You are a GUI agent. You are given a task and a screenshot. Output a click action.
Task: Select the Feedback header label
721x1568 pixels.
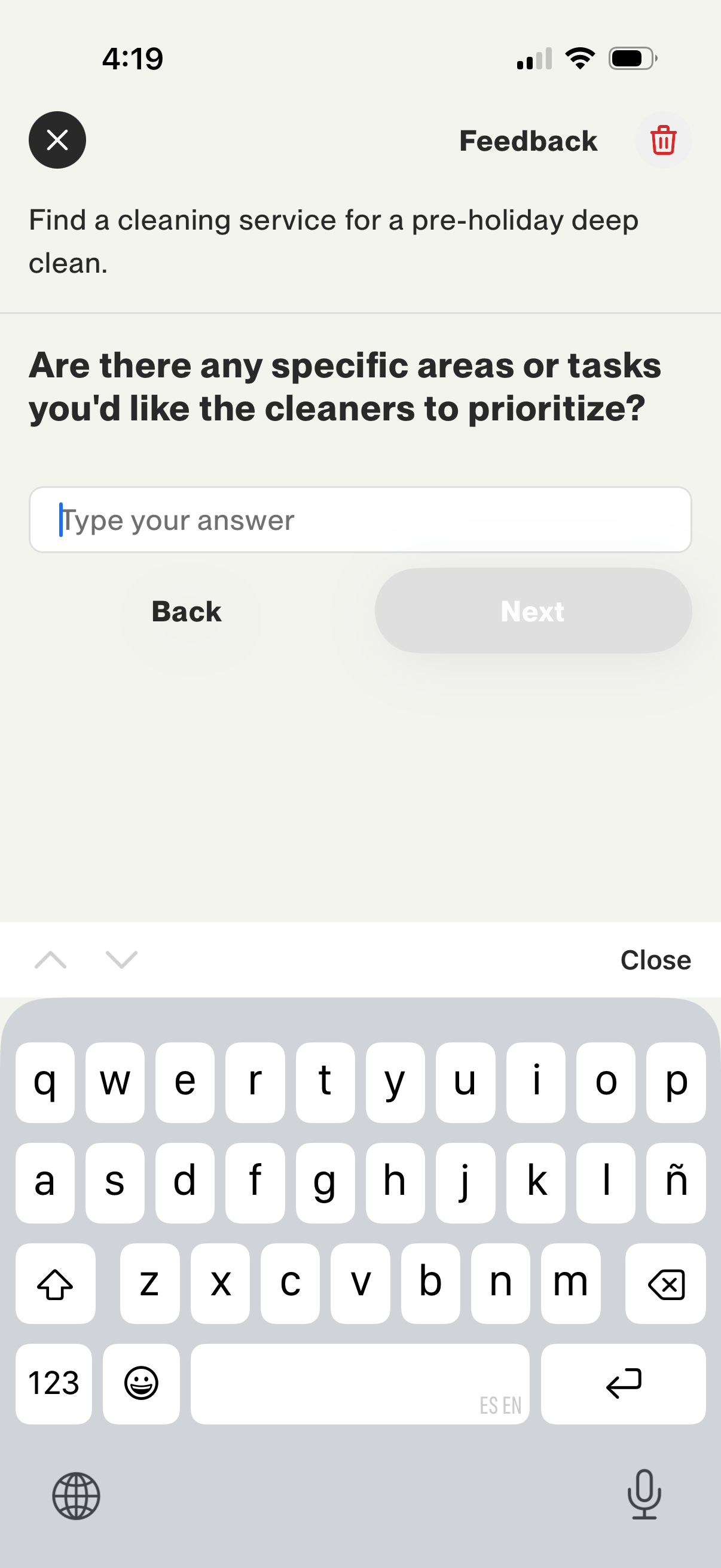tap(528, 140)
